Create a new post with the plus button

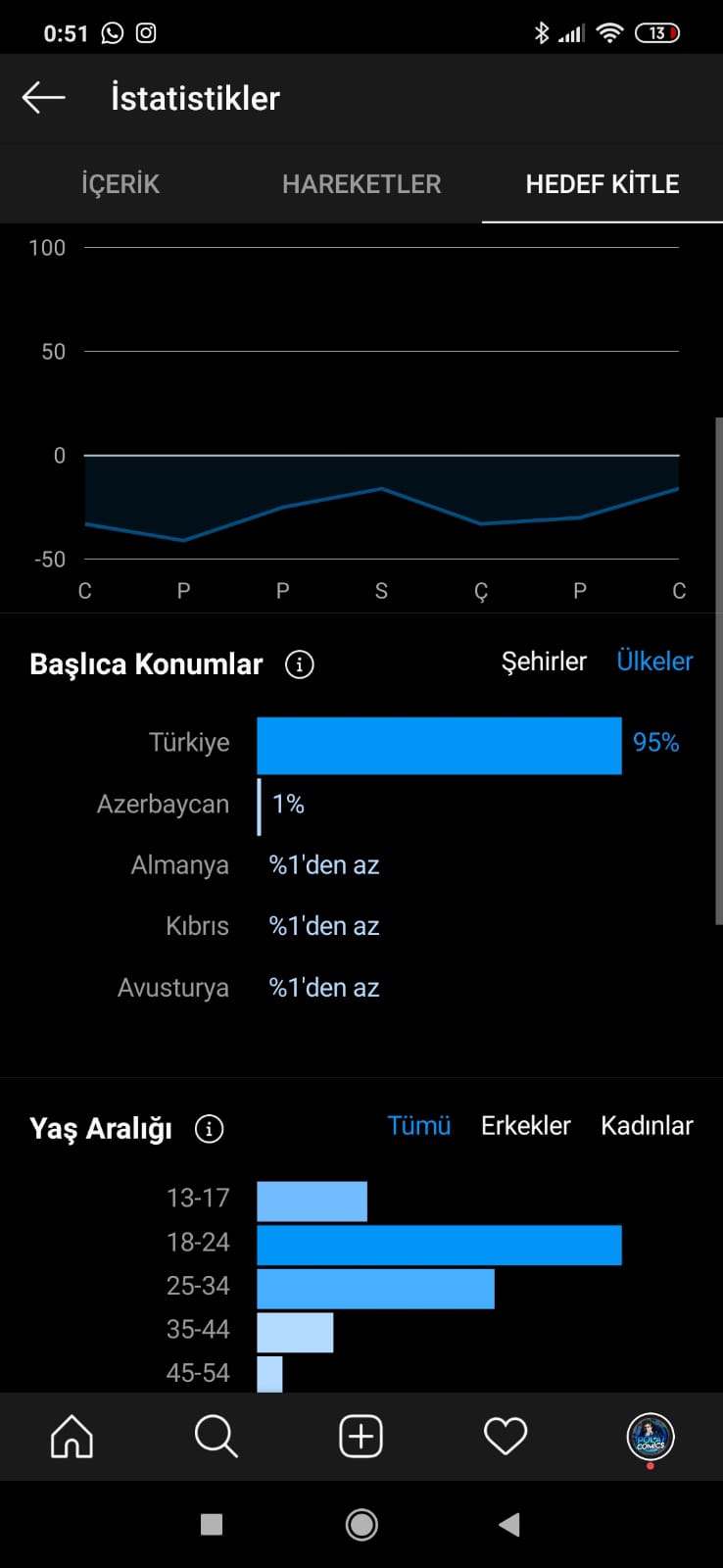click(361, 1437)
